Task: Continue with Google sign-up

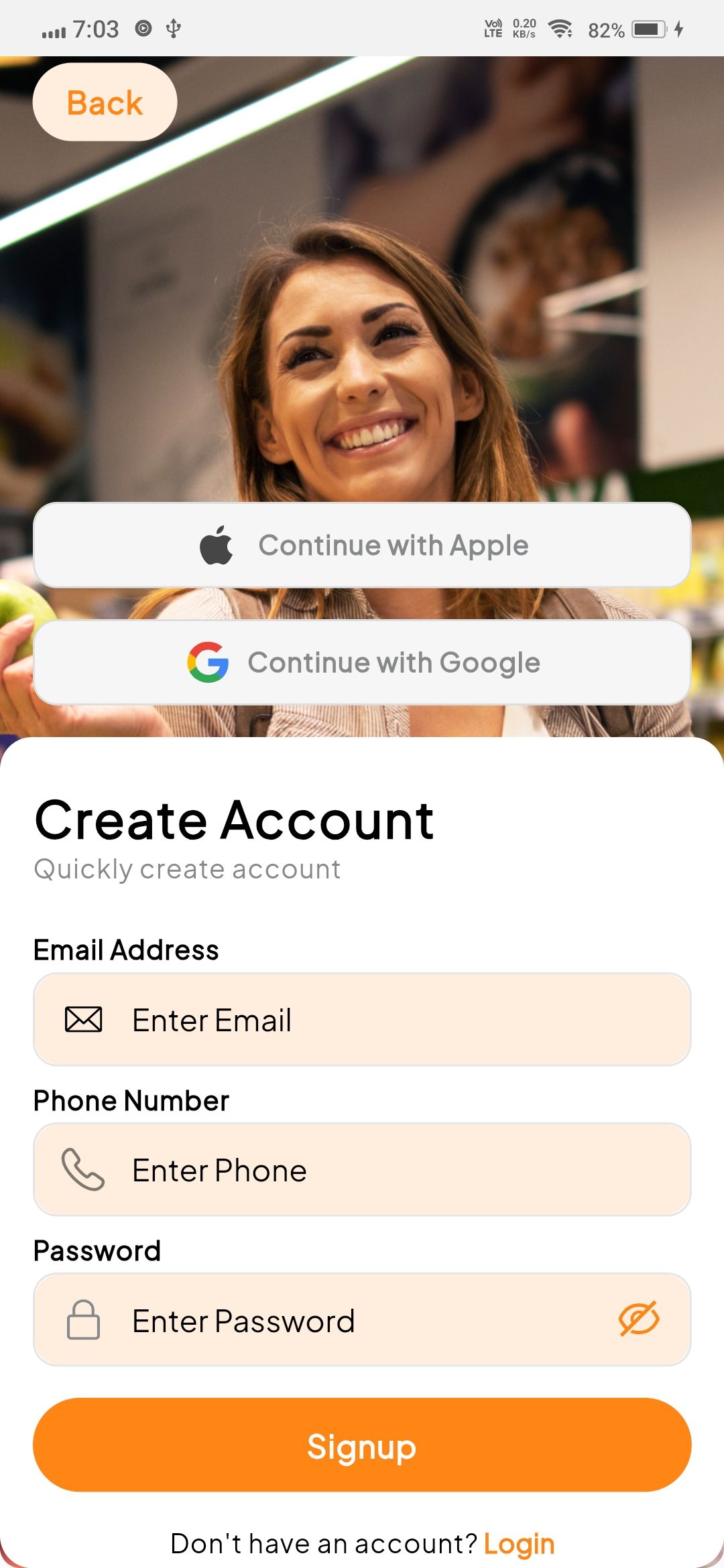Action: [x=362, y=662]
